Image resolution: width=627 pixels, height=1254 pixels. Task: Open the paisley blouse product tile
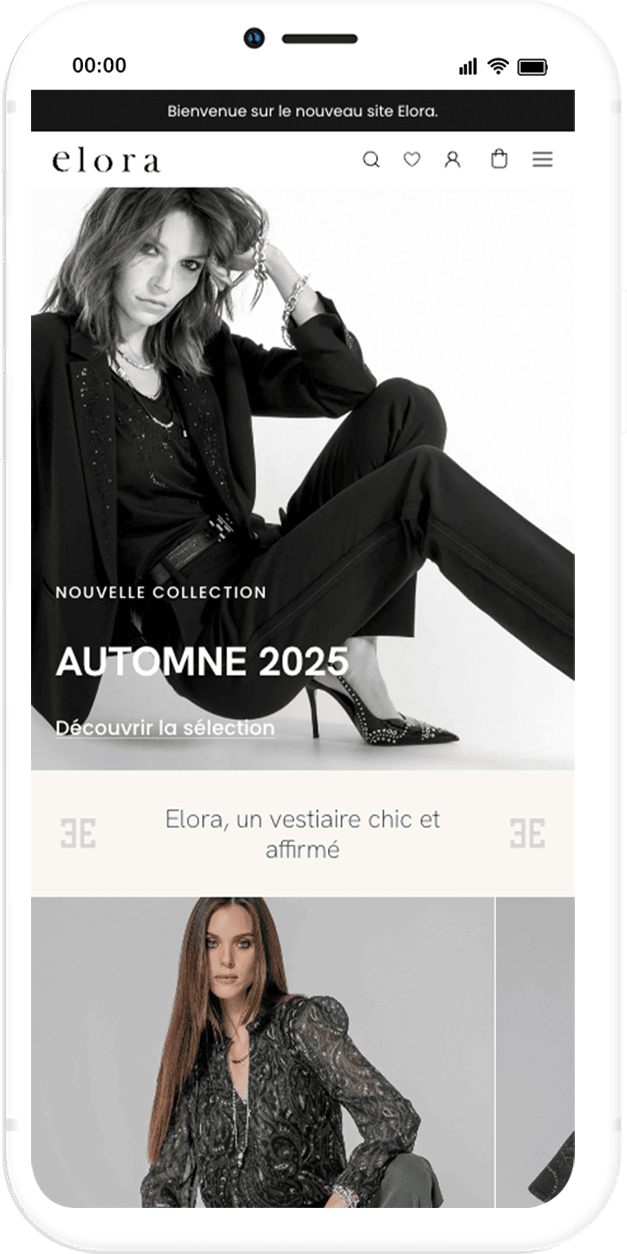(262, 1050)
